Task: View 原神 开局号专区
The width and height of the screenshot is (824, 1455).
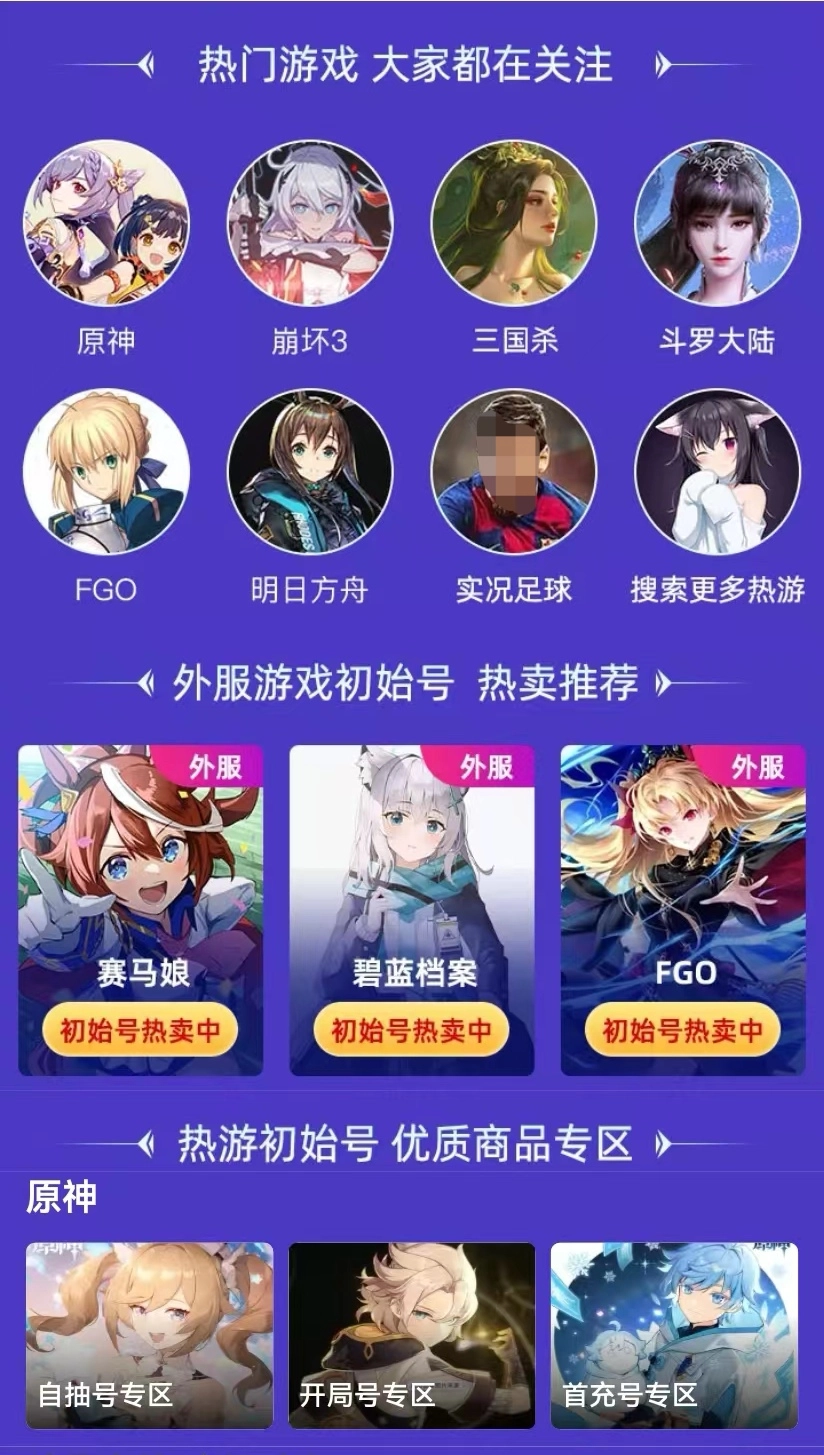Action: [x=411, y=1335]
